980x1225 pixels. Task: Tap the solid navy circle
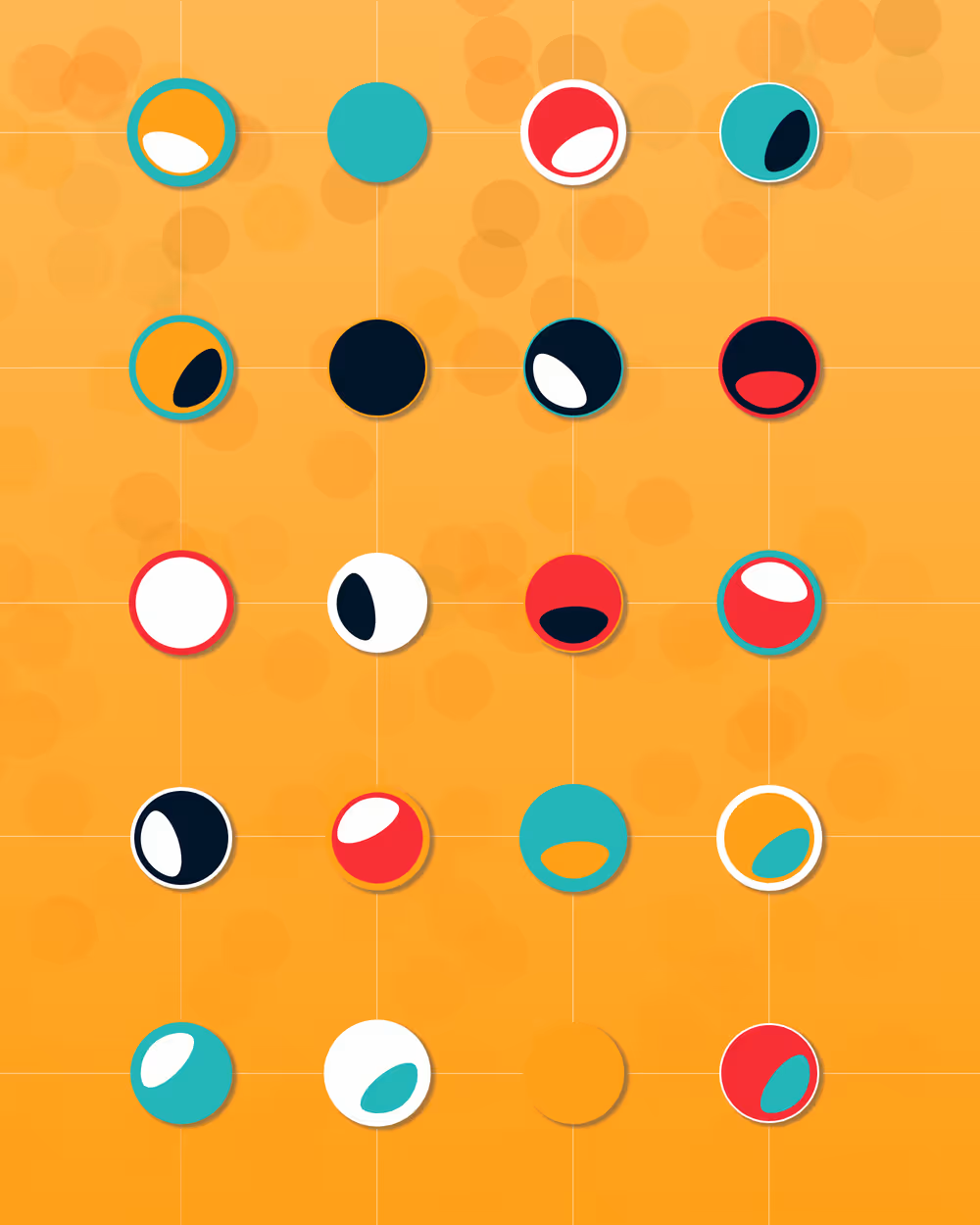point(377,367)
